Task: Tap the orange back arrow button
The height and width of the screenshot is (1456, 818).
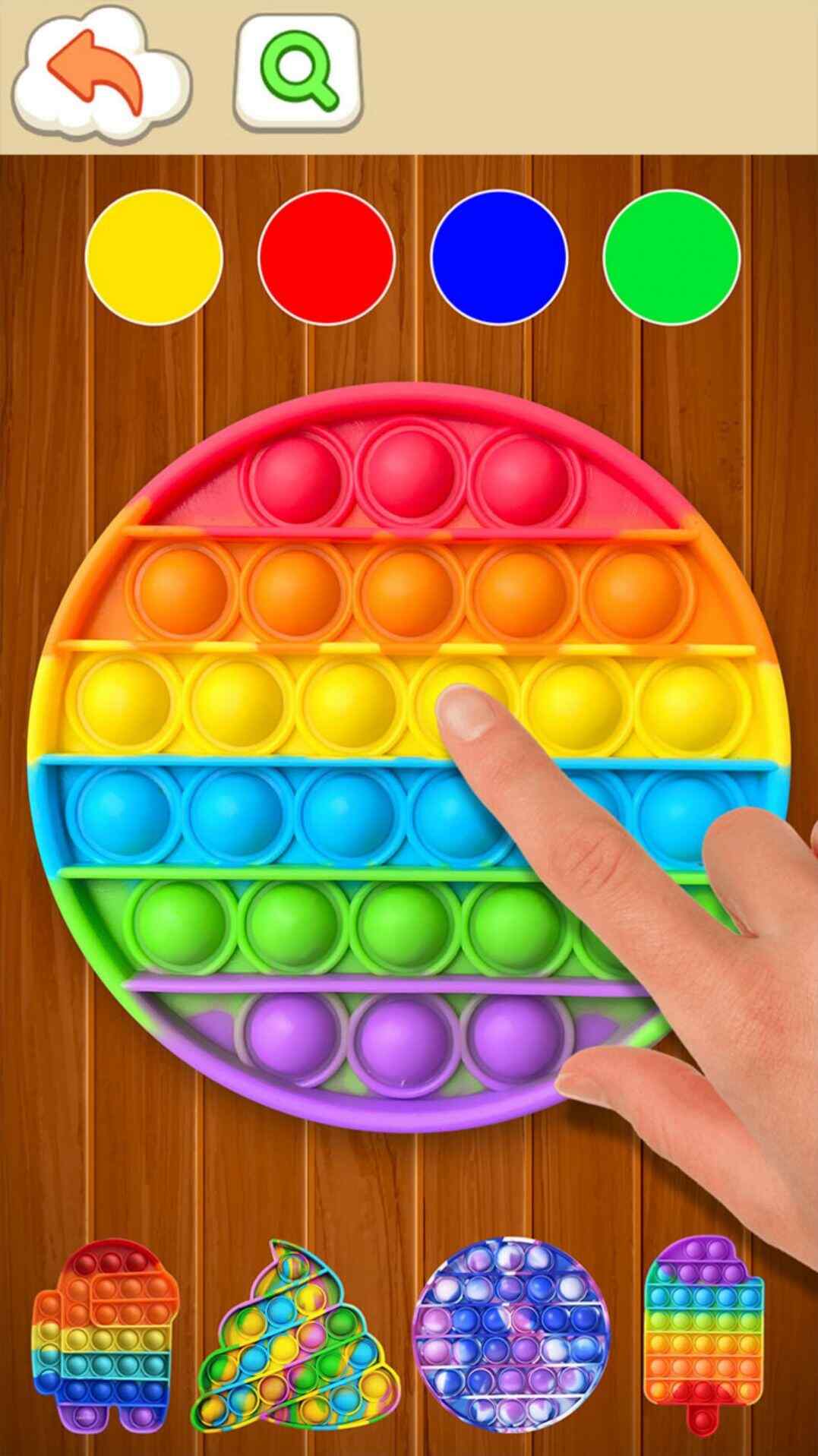Action: 99,74
